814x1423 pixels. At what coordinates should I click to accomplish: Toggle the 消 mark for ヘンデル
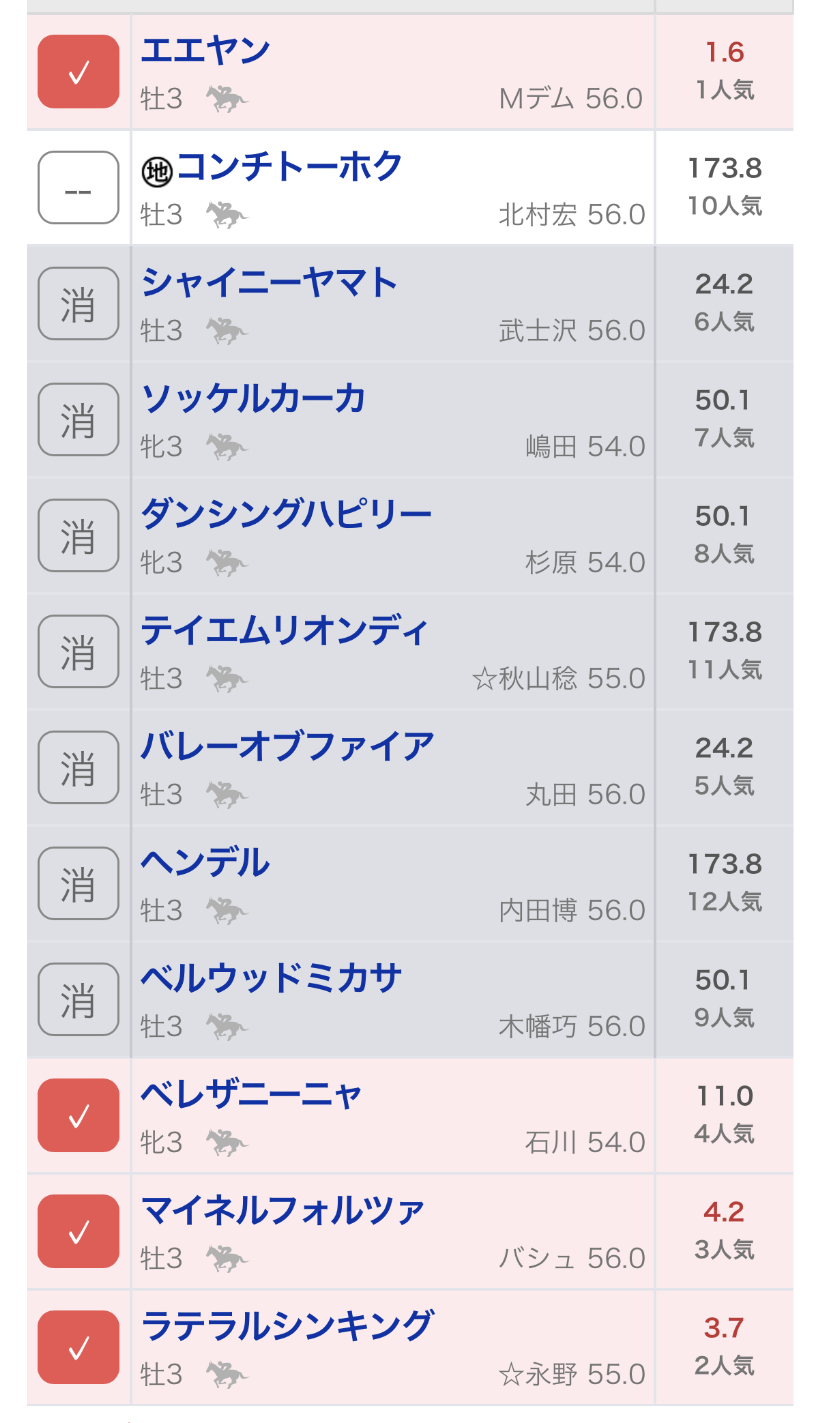(78, 883)
